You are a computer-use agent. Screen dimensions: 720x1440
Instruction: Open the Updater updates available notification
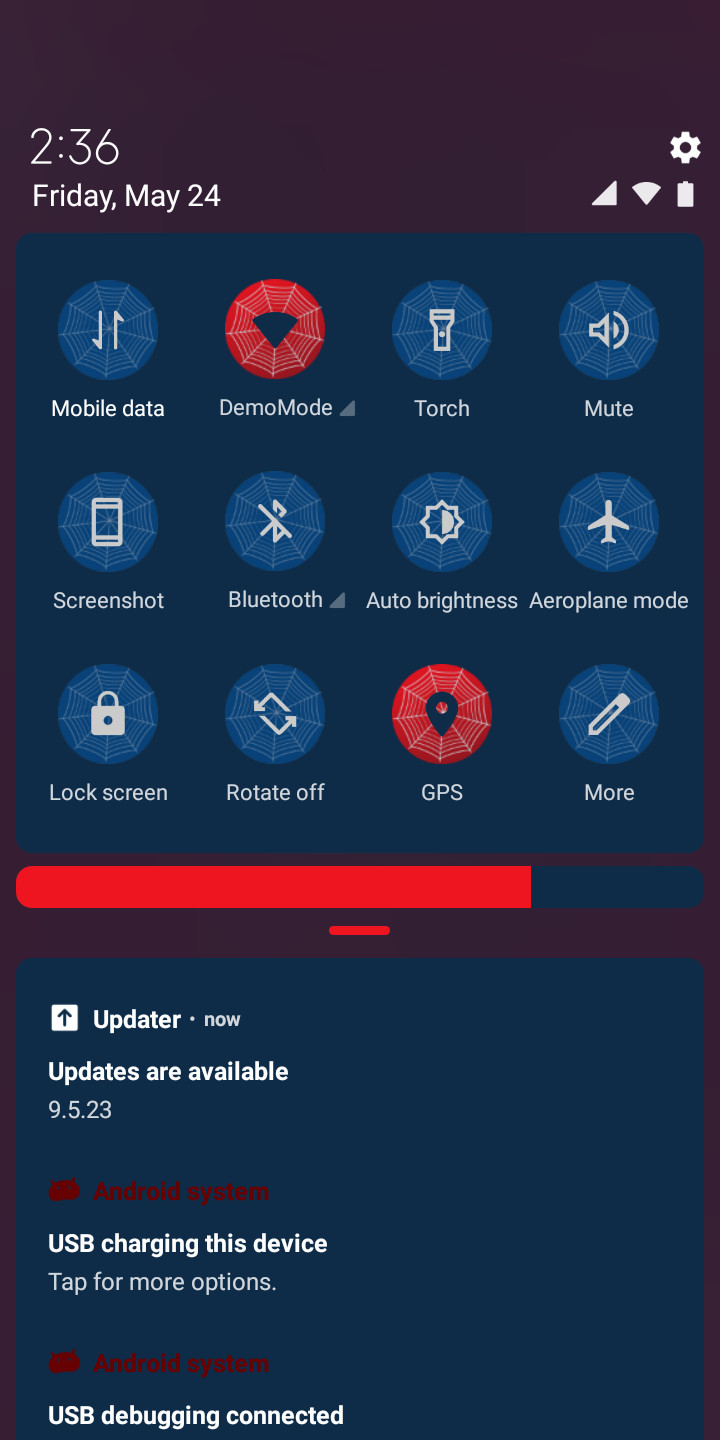coord(360,1063)
